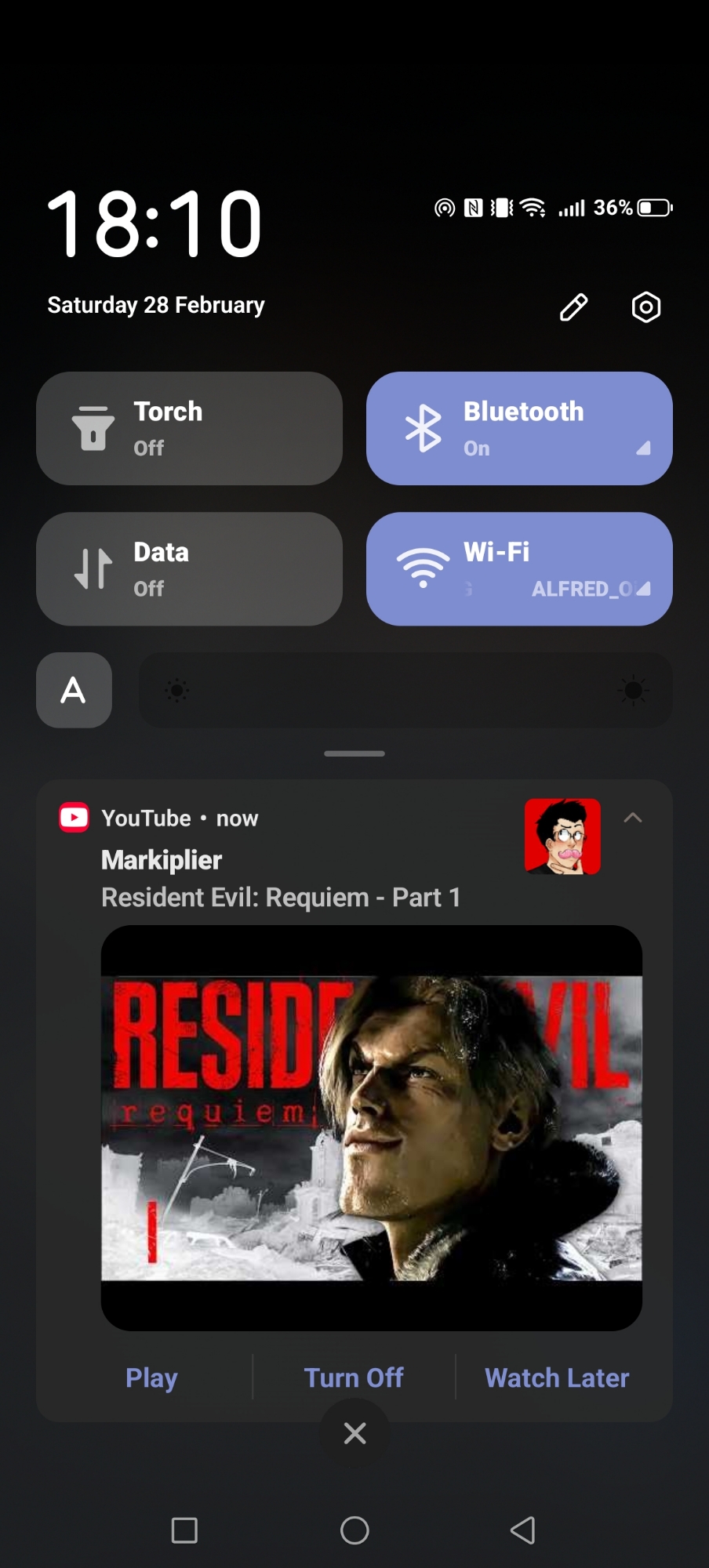This screenshot has height=1568, width=709.
Task: Clear all notifications with X button
Action: (x=355, y=1433)
